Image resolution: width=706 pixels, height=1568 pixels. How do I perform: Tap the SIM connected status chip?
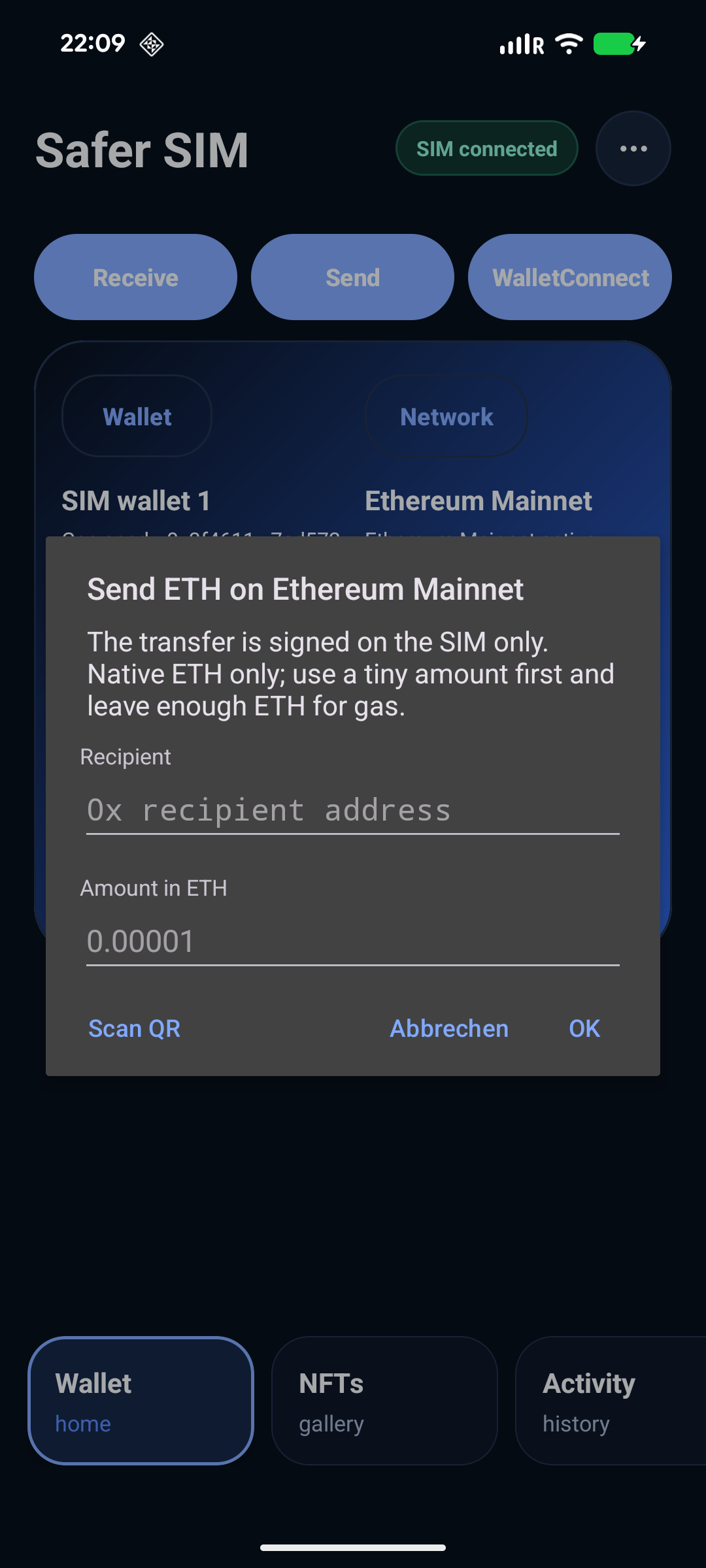coord(487,148)
